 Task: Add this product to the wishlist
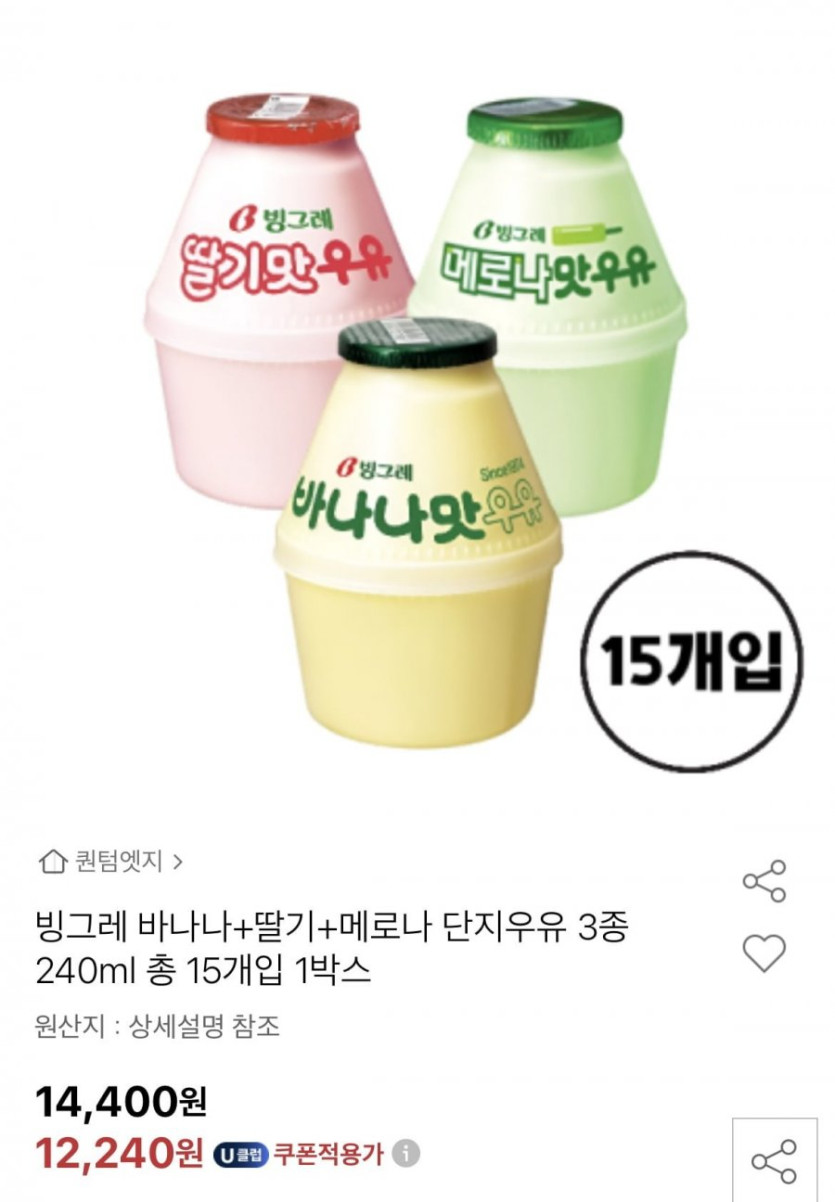tap(764, 954)
